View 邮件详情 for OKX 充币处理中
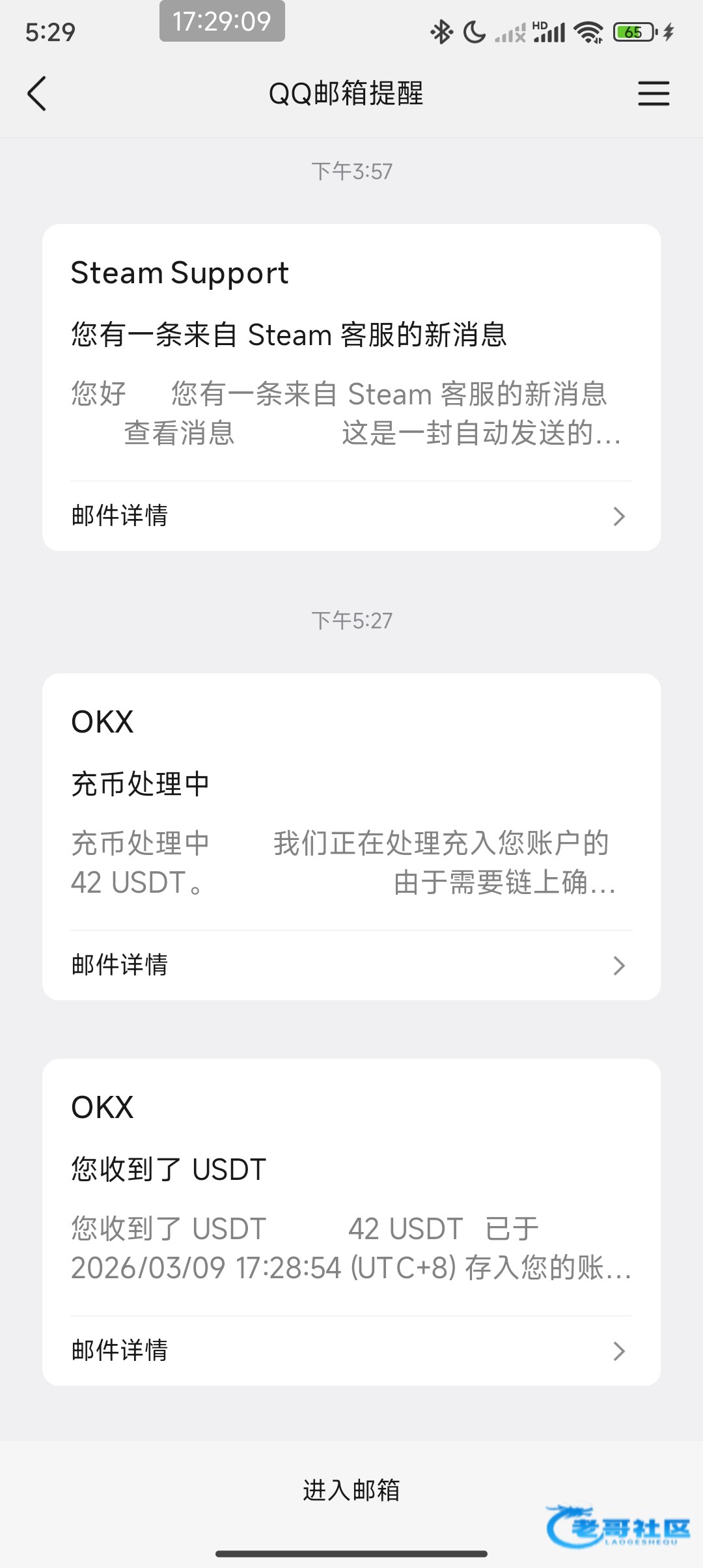This screenshot has width=703, height=1568. (x=351, y=965)
